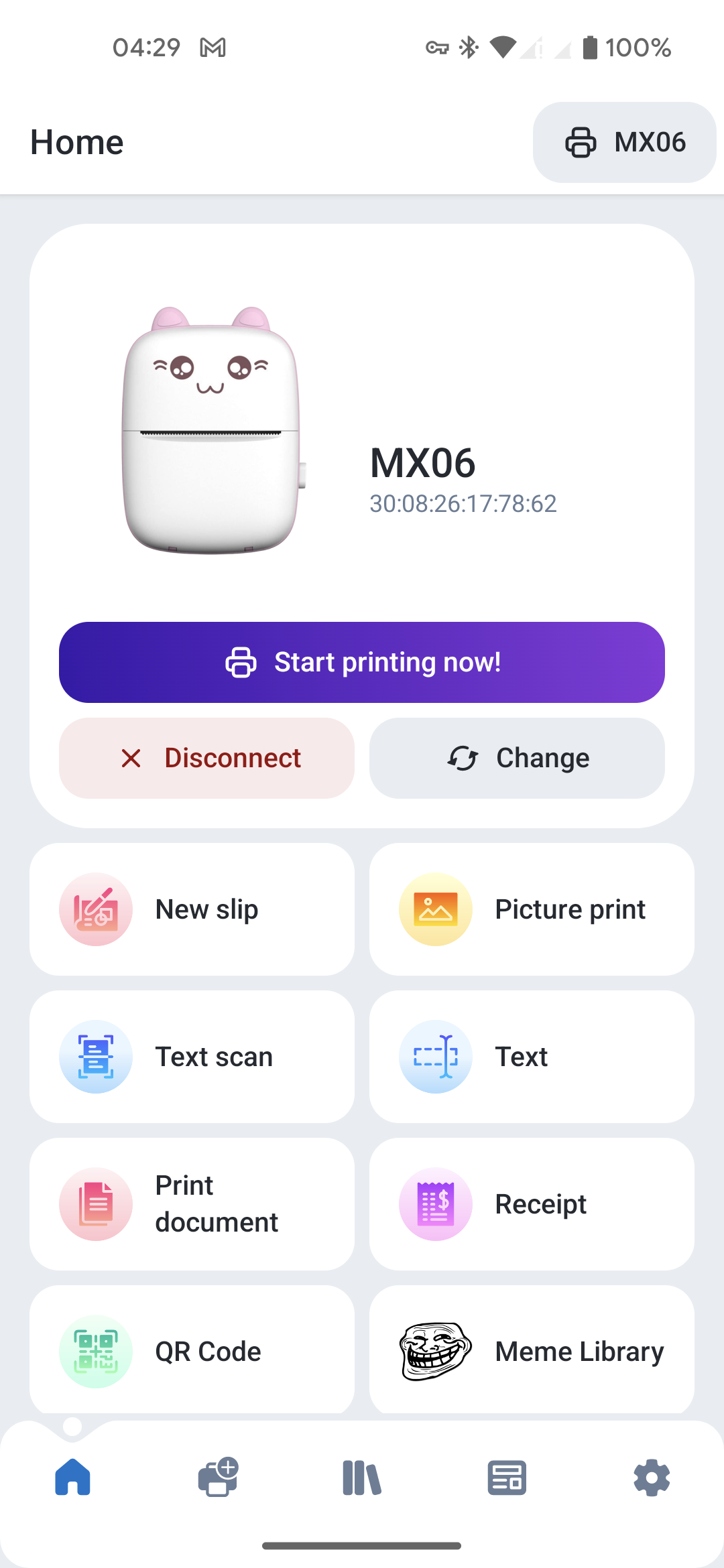Select the Picture print feature
The height and width of the screenshot is (1568, 724).
pos(532,909)
